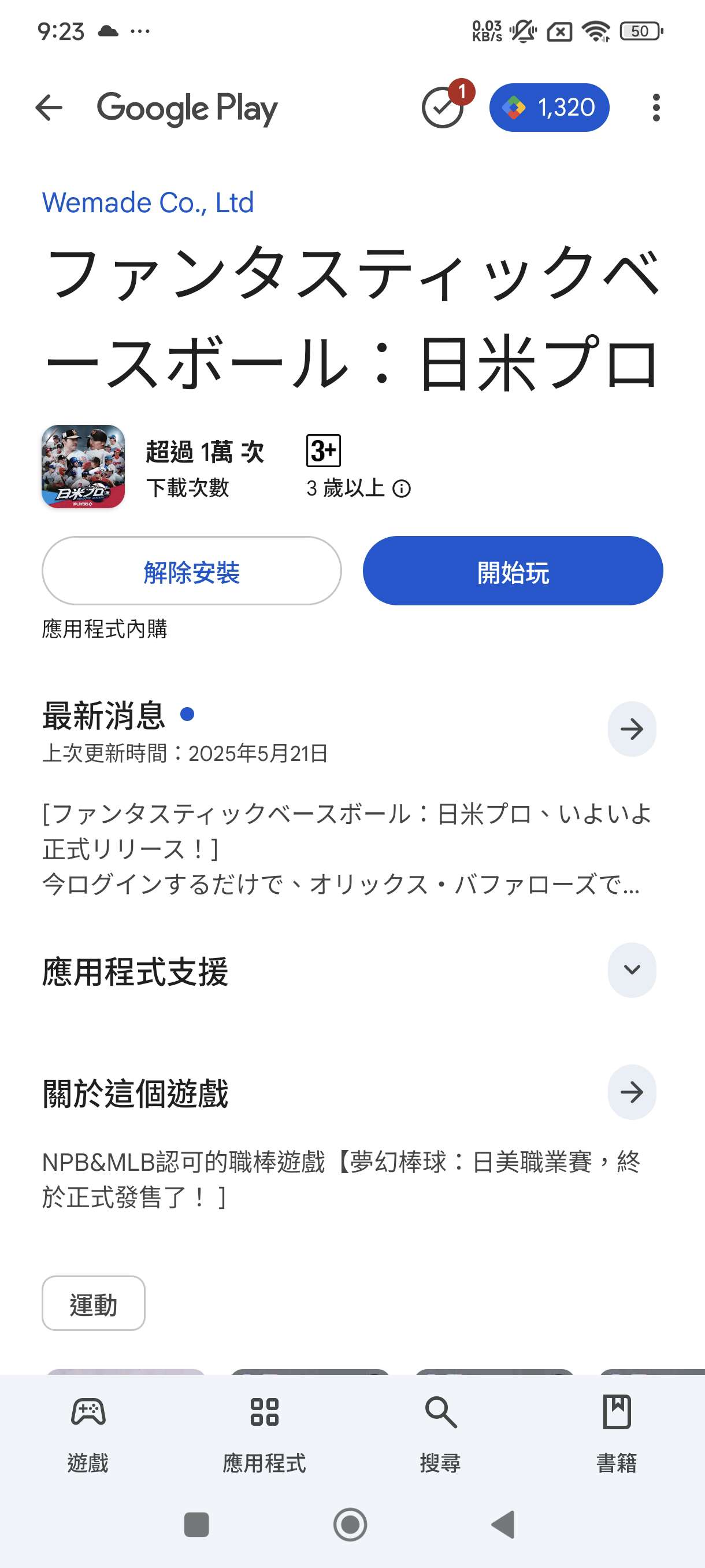Switch to the 遊戲 tab
Image resolution: width=705 pixels, height=1568 pixels.
coord(88,1433)
